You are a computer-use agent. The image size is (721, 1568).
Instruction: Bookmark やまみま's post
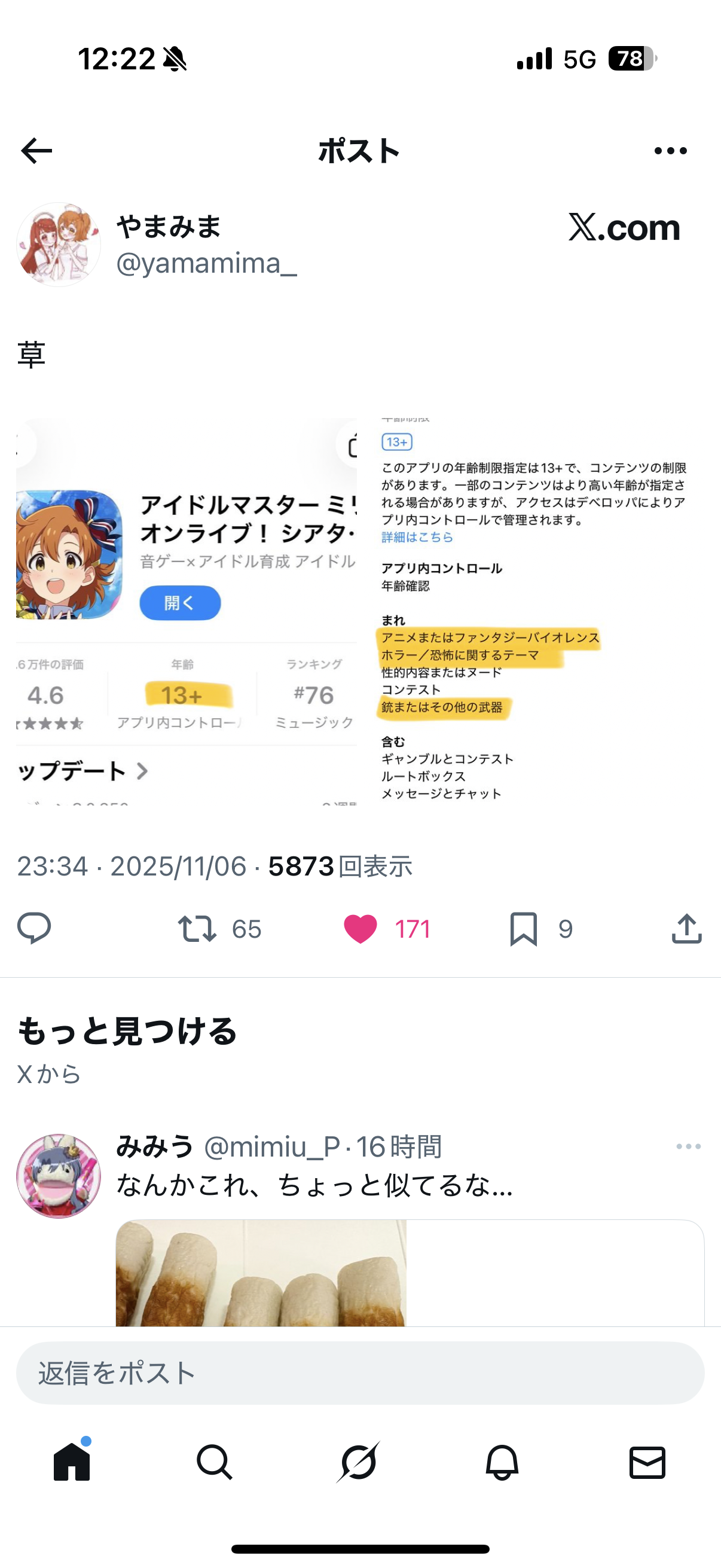click(523, 929)
